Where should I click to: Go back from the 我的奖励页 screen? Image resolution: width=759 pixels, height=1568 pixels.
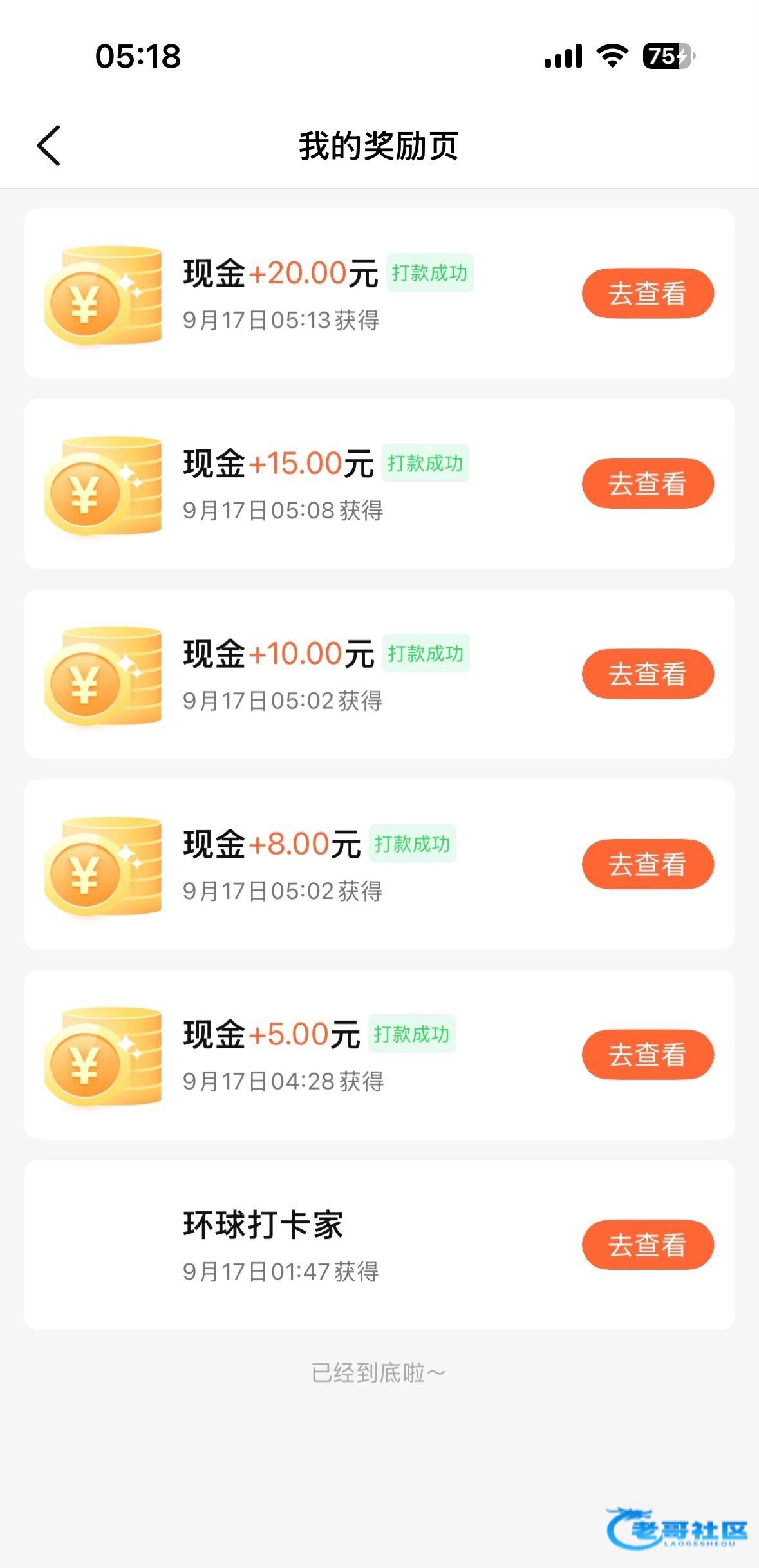49,146
